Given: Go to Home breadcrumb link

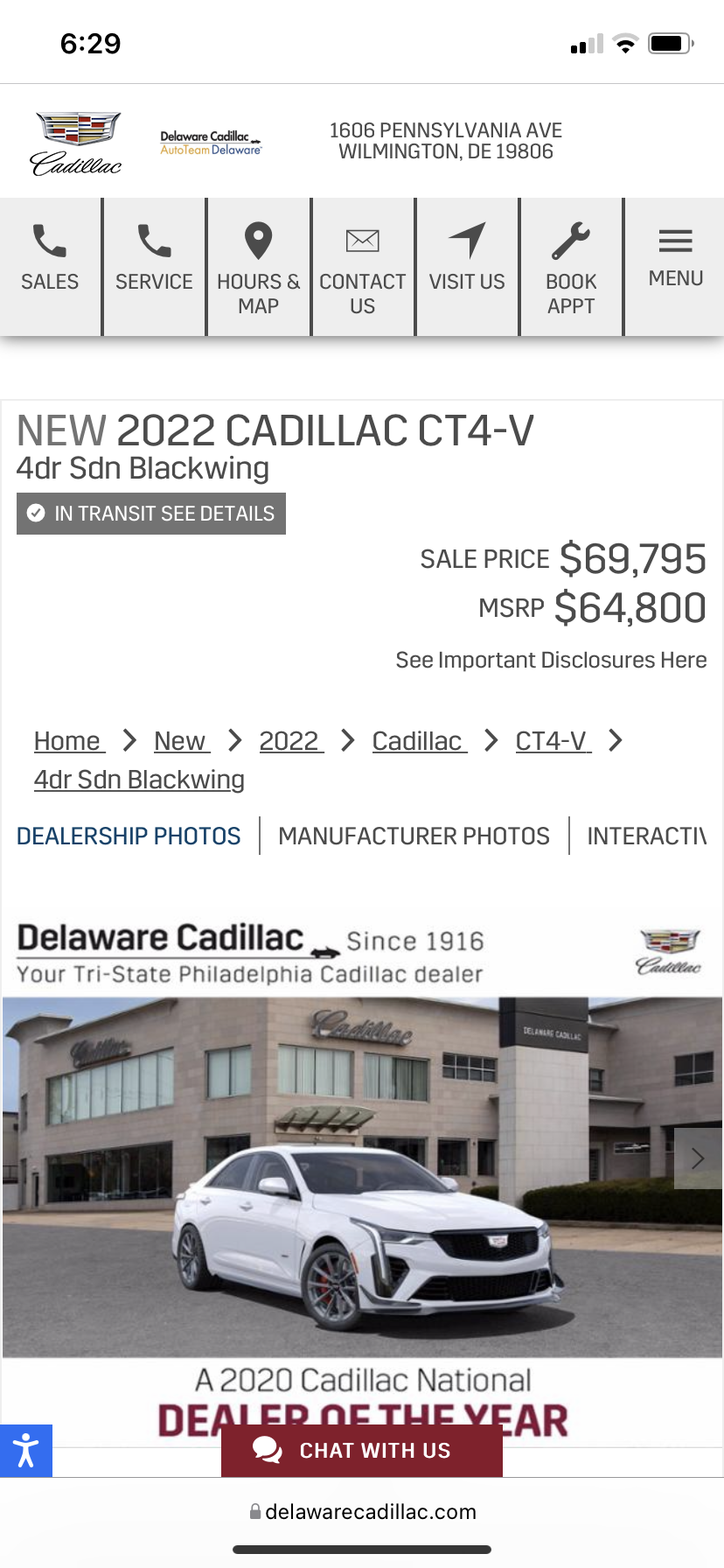Looking at the screenshot, I should pos(68,741).
